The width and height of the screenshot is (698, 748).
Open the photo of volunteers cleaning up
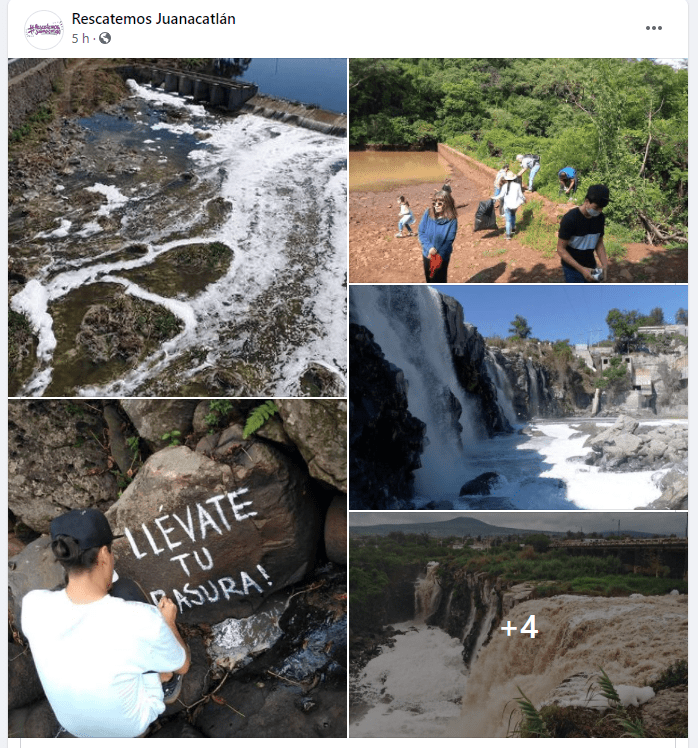click(x=518, y=170)
